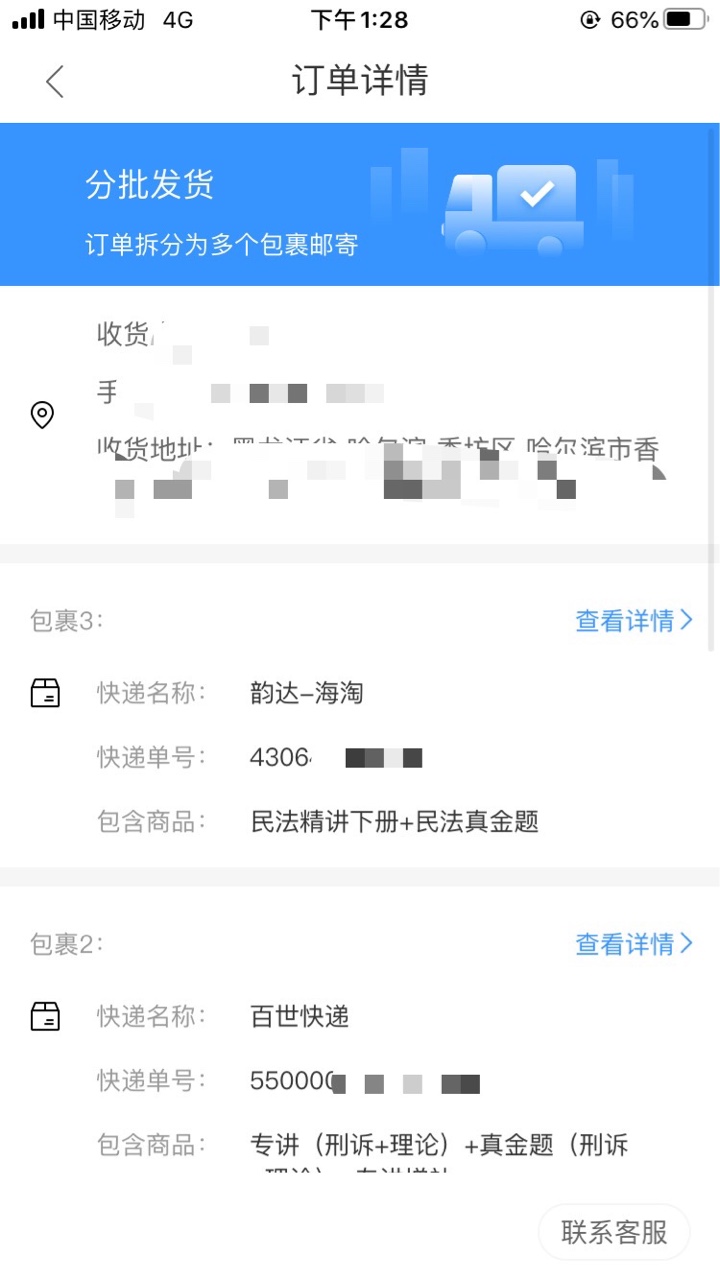Viewport: 720px width, 1280px height.
Task: Tap the 联系客服 button
Action: [x=614, y=1232]
